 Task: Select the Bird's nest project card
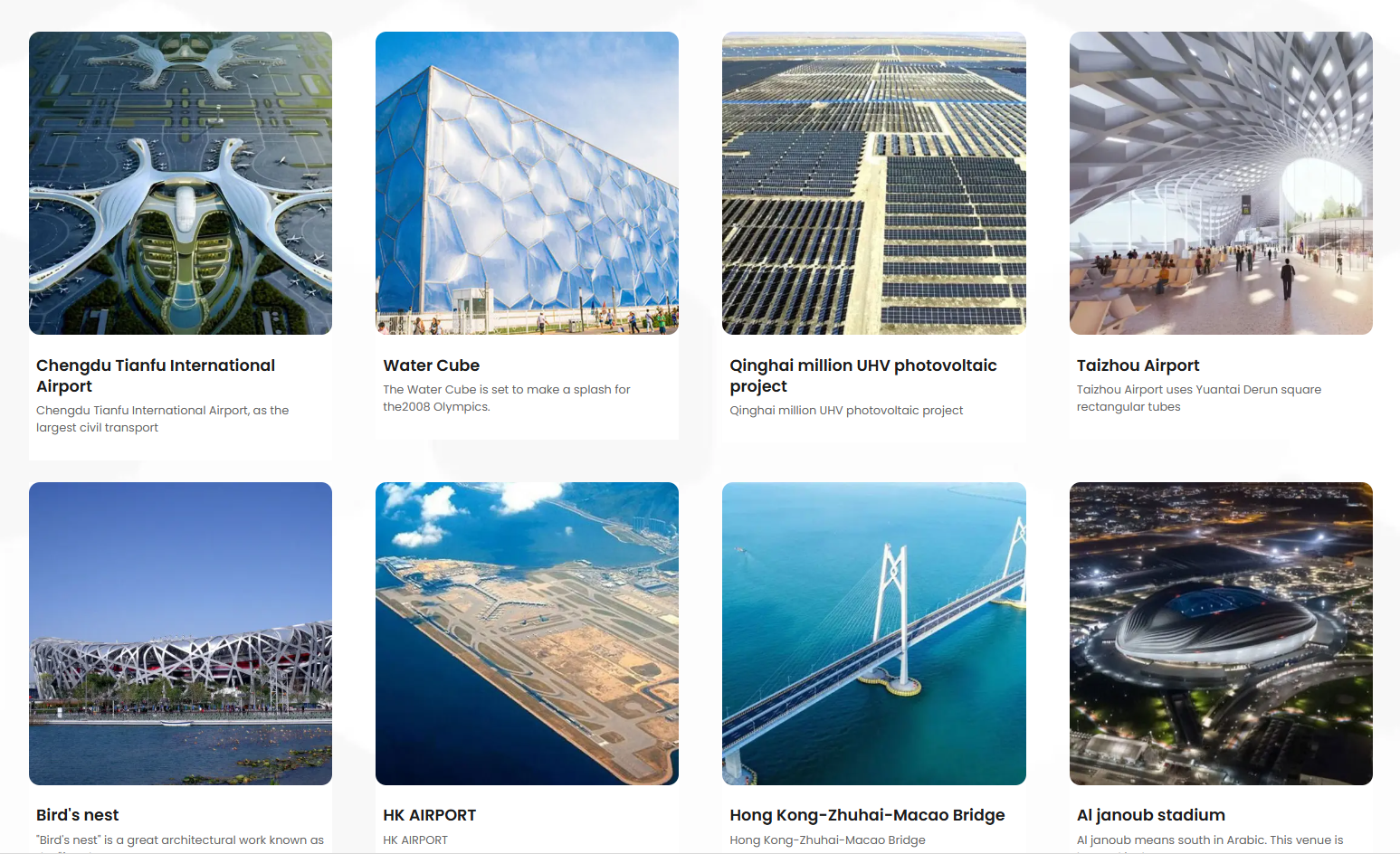point(180,633)
